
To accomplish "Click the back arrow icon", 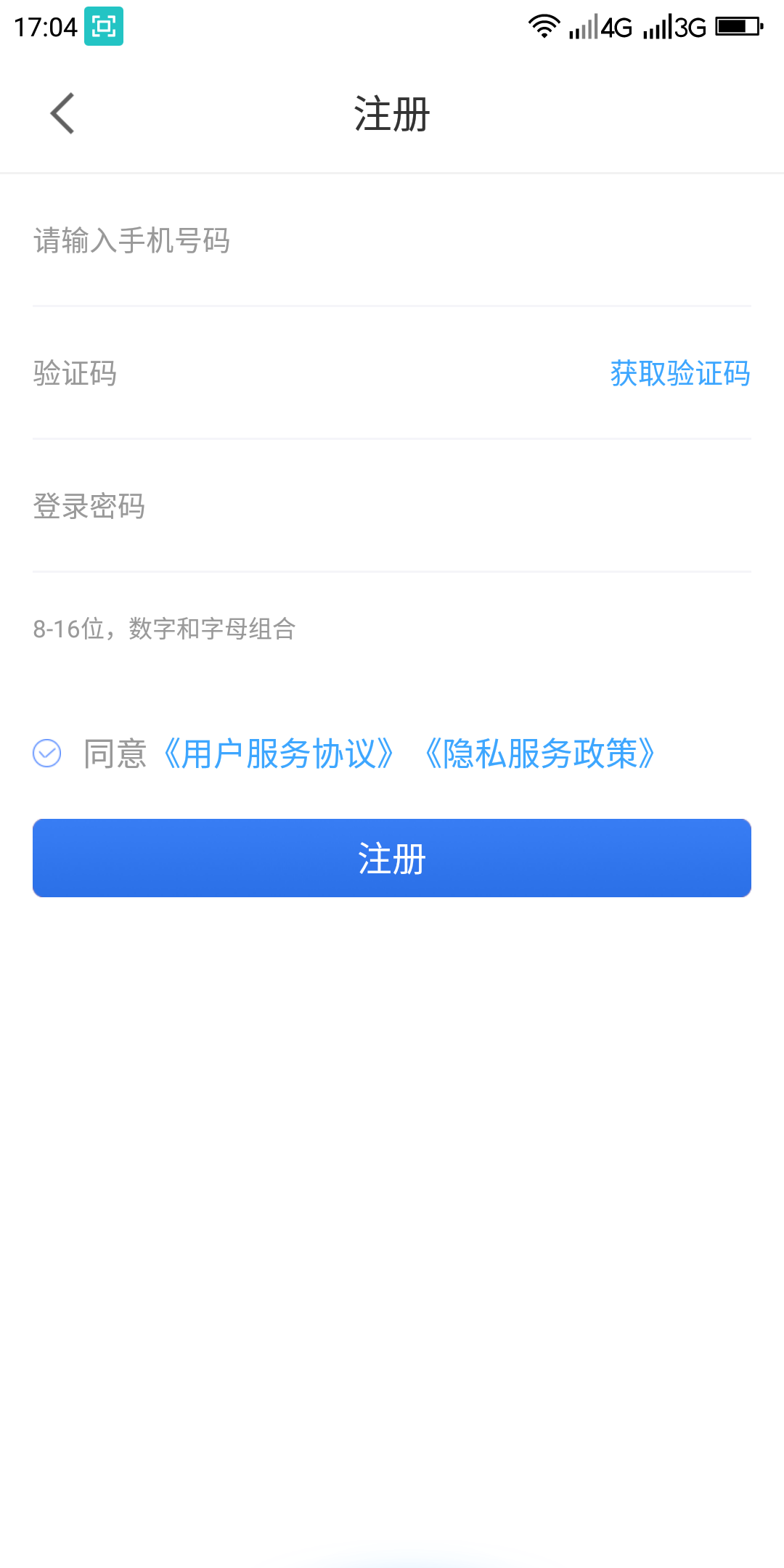I will pyautogui.click(x=61, y=114).
